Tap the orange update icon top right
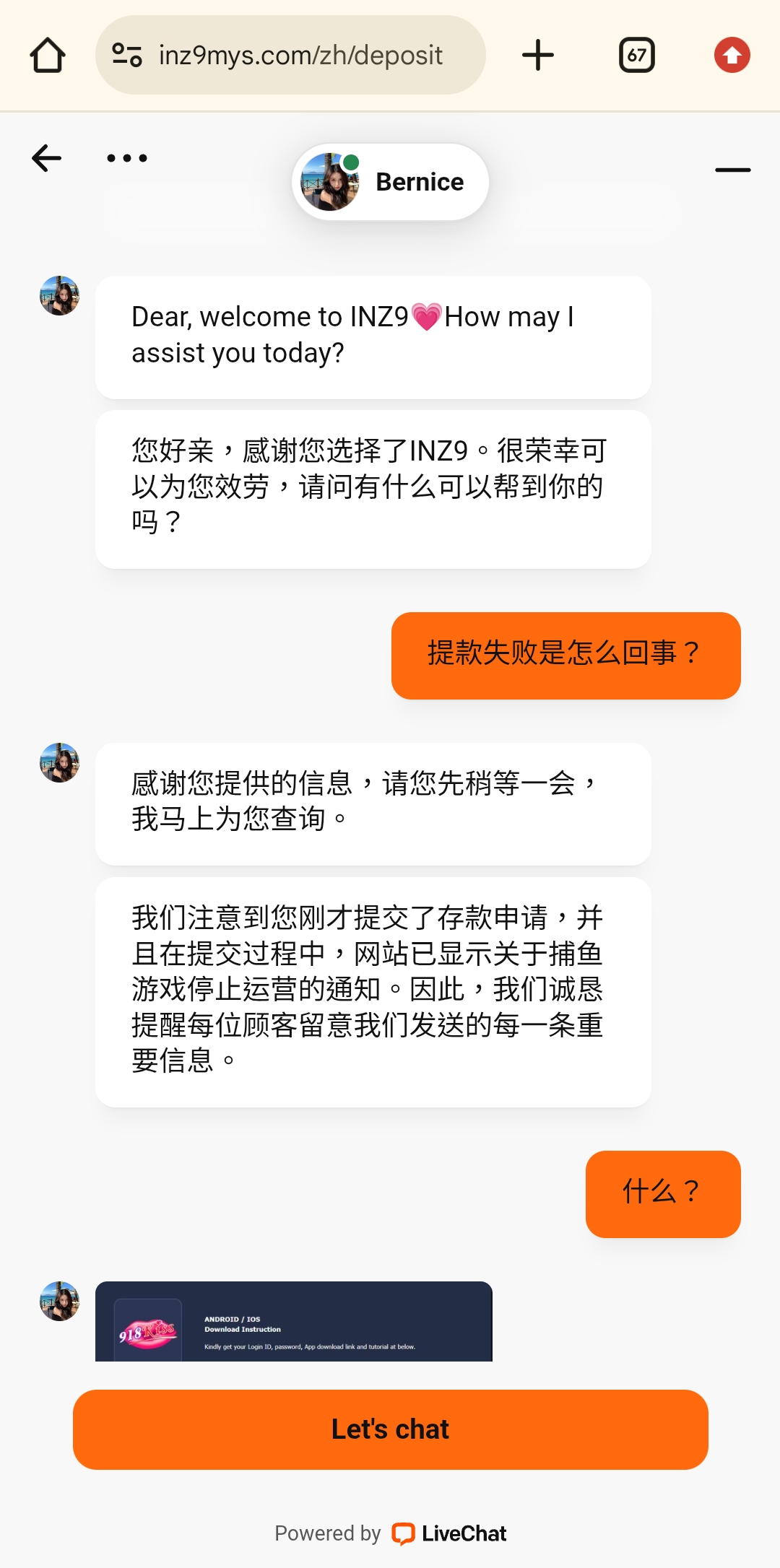The height and width of the screenshot is (1568, 780). (x=732, y=54)
